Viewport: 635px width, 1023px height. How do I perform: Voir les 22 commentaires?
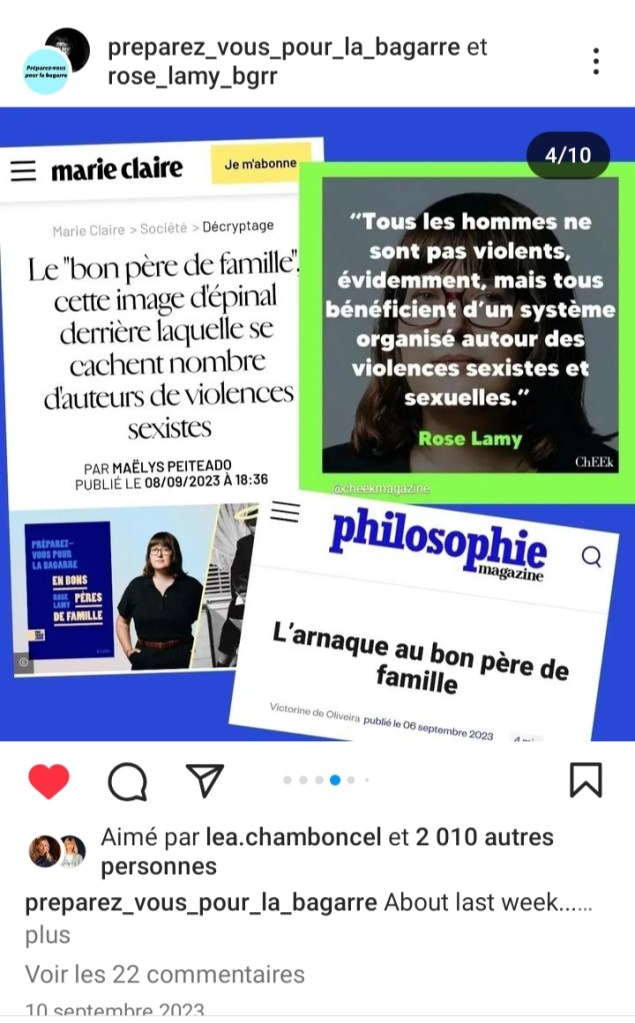pos(164,973)
